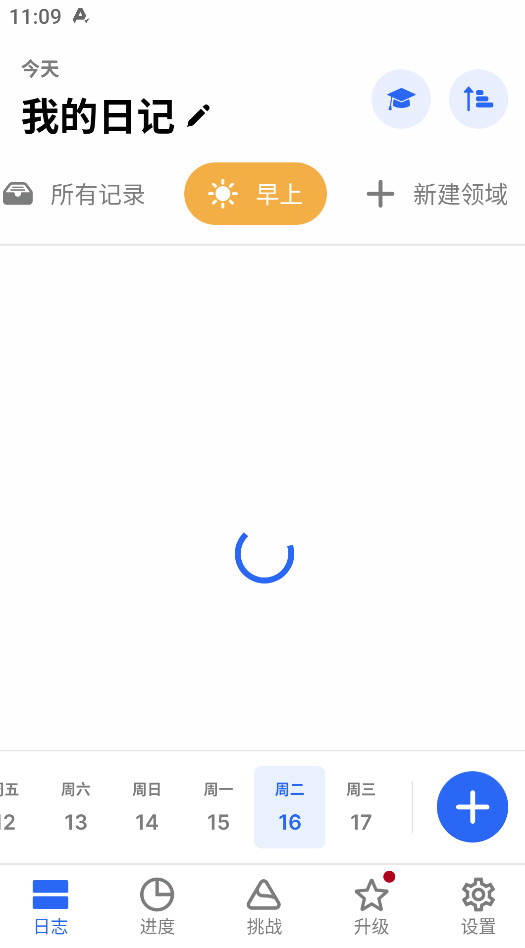Open the graduation cap tutorial icon

401,99
